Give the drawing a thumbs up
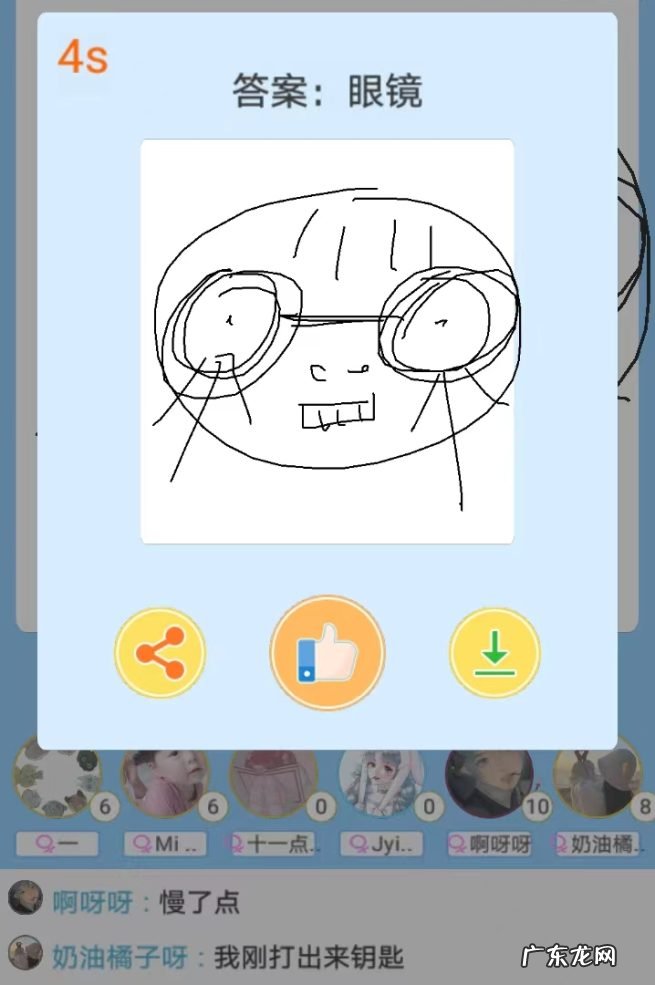Viewport: 655px width, 985px height. [327, 653]
